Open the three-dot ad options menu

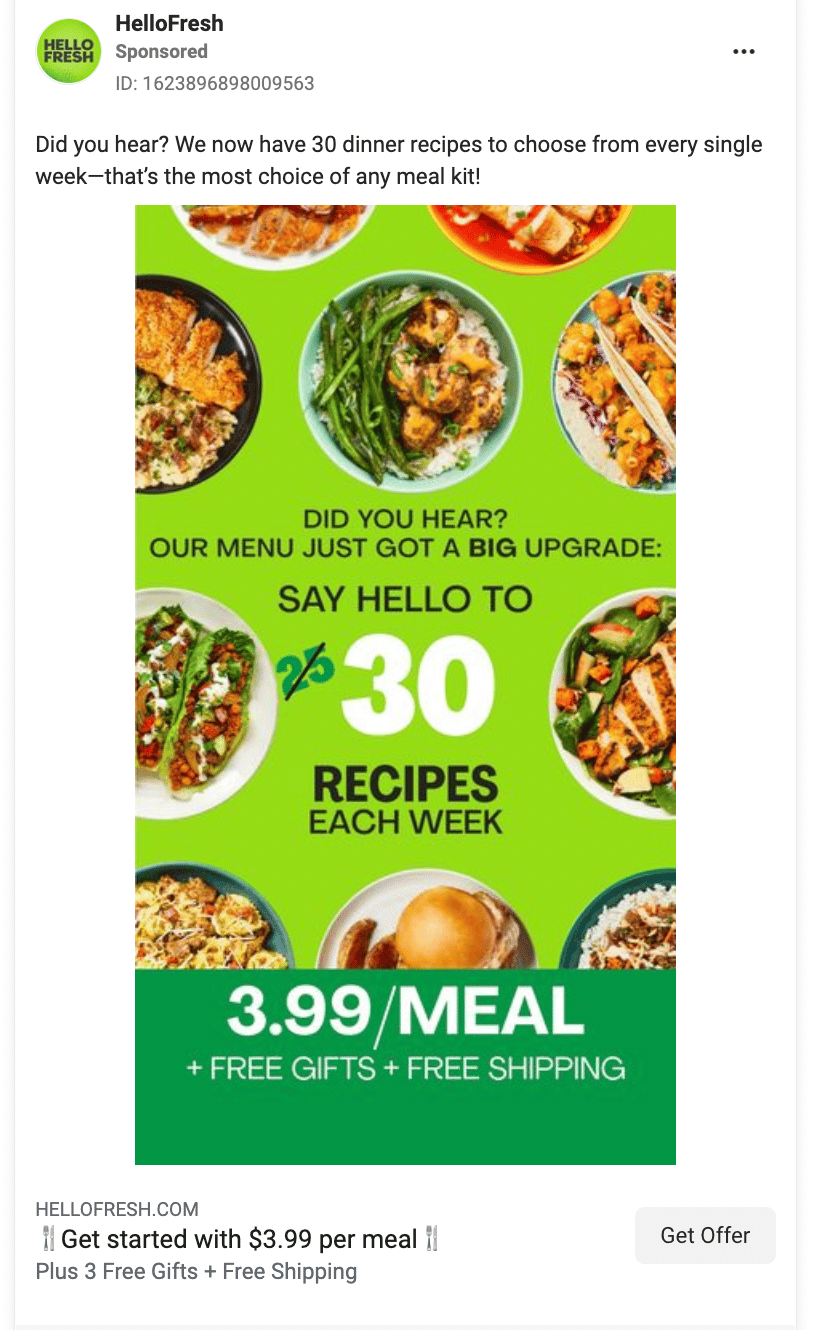(744, 51)
